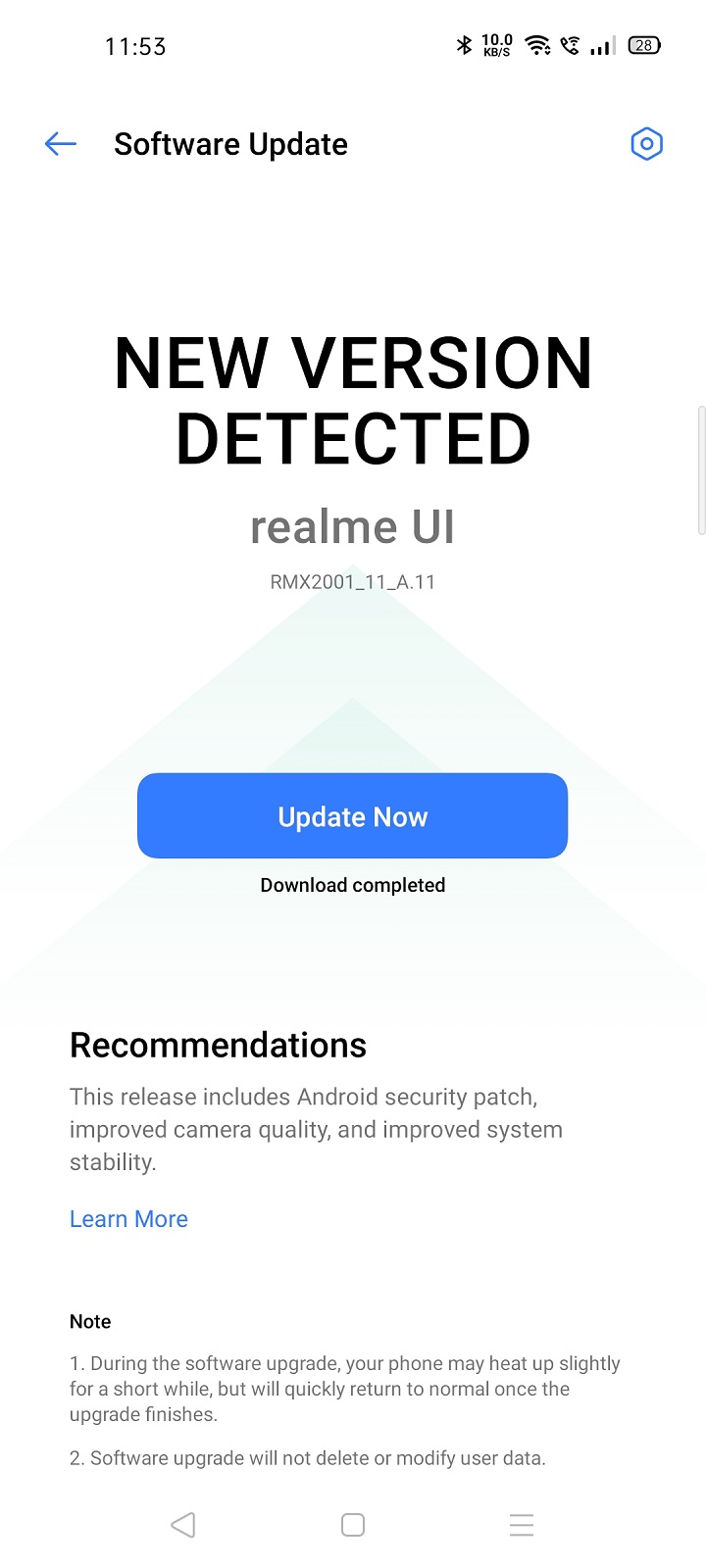Tap the Update Now button

pos(352,815)
